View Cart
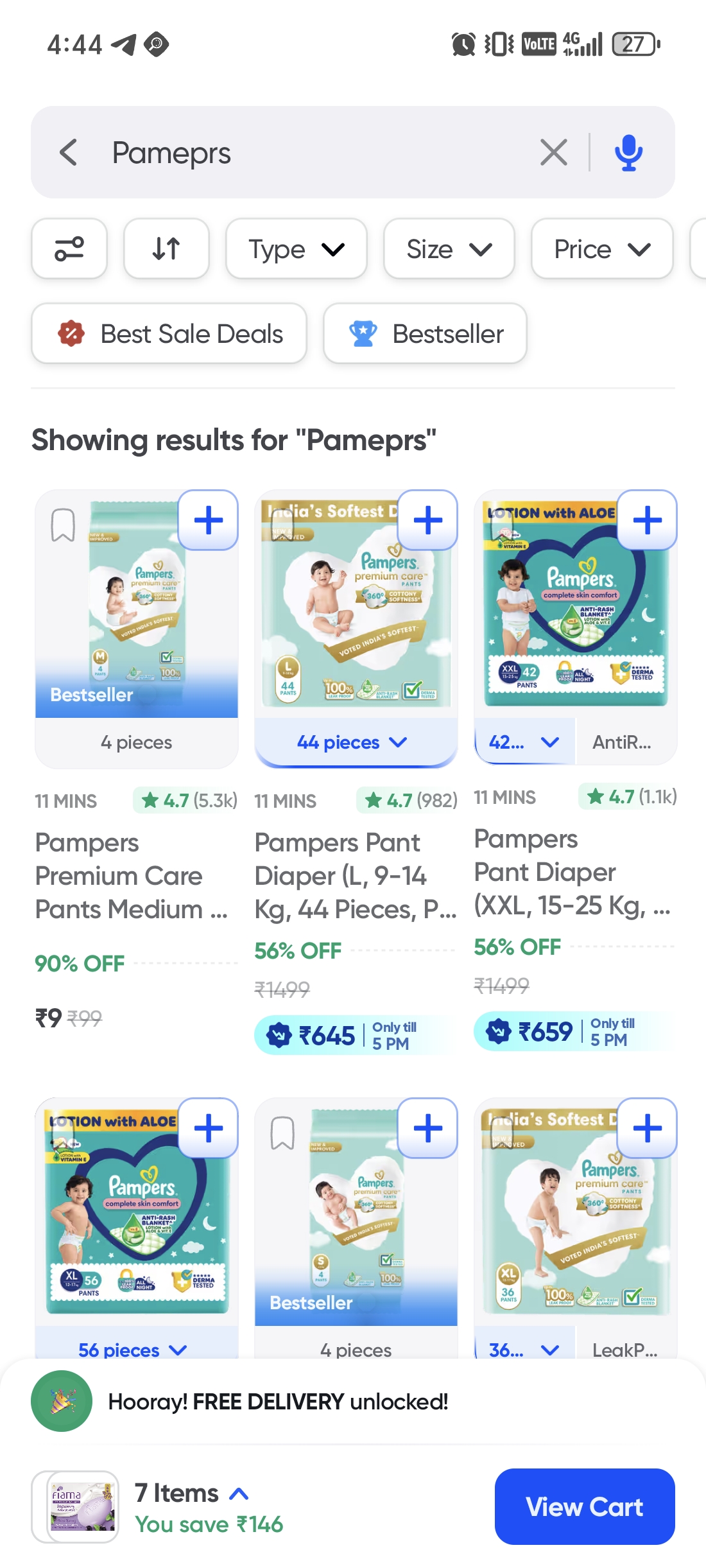Screen dimensions: 706x1568 pyautogui.click(x=584, y=1506)
